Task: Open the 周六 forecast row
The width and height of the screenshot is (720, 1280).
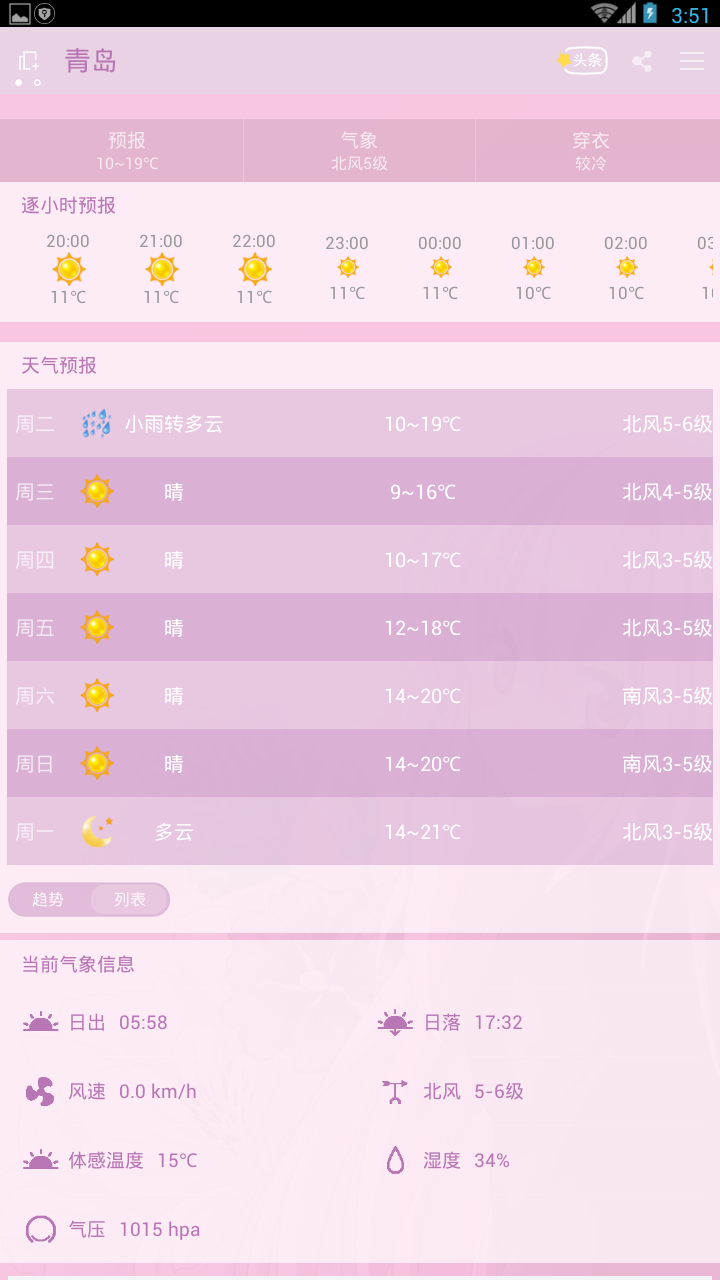Action: tap(360, 696)
